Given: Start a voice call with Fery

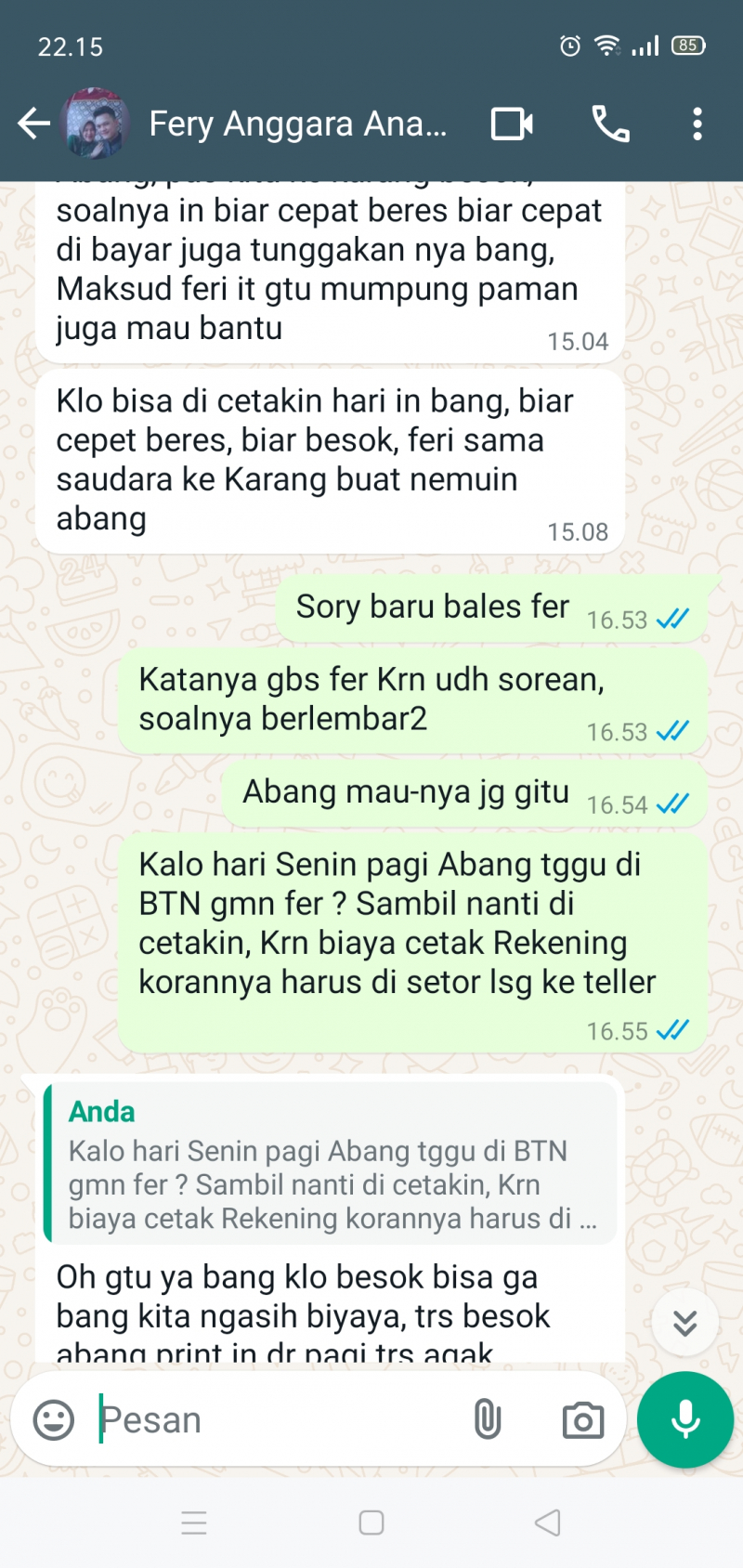Looking at the screenshot, I should click(x=610, y=124).
